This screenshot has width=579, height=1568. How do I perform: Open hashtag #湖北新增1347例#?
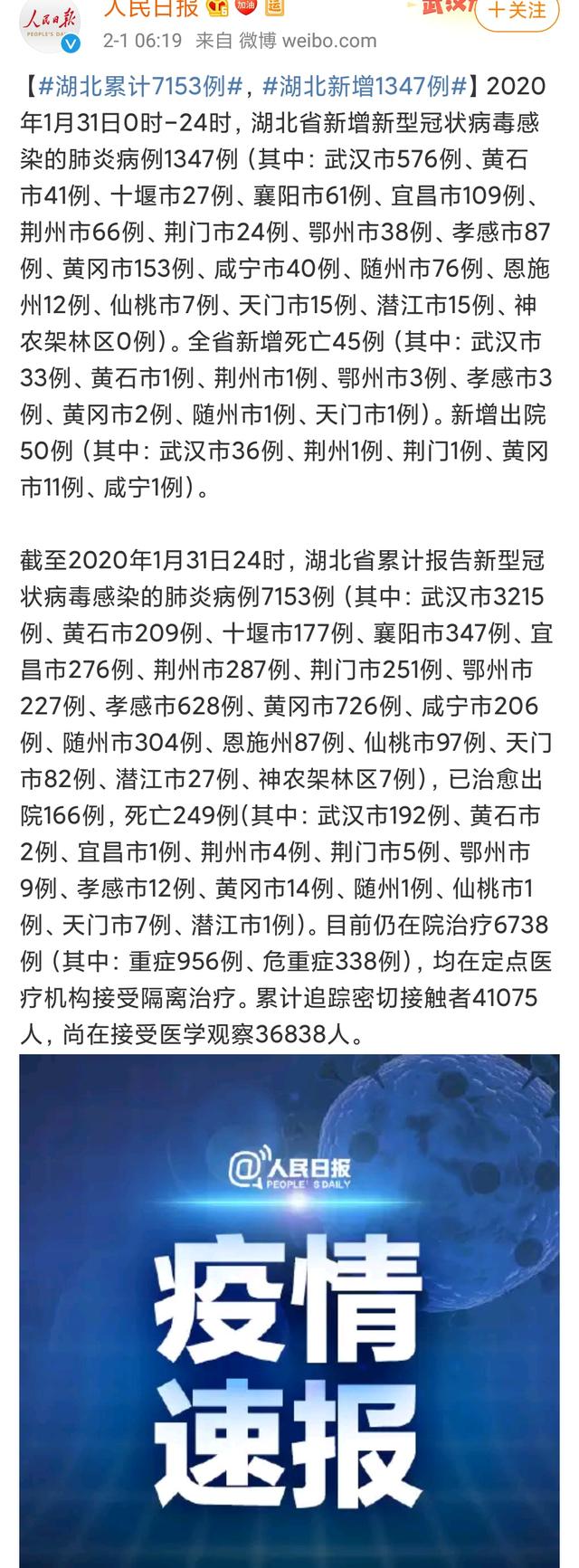[365, 87]
